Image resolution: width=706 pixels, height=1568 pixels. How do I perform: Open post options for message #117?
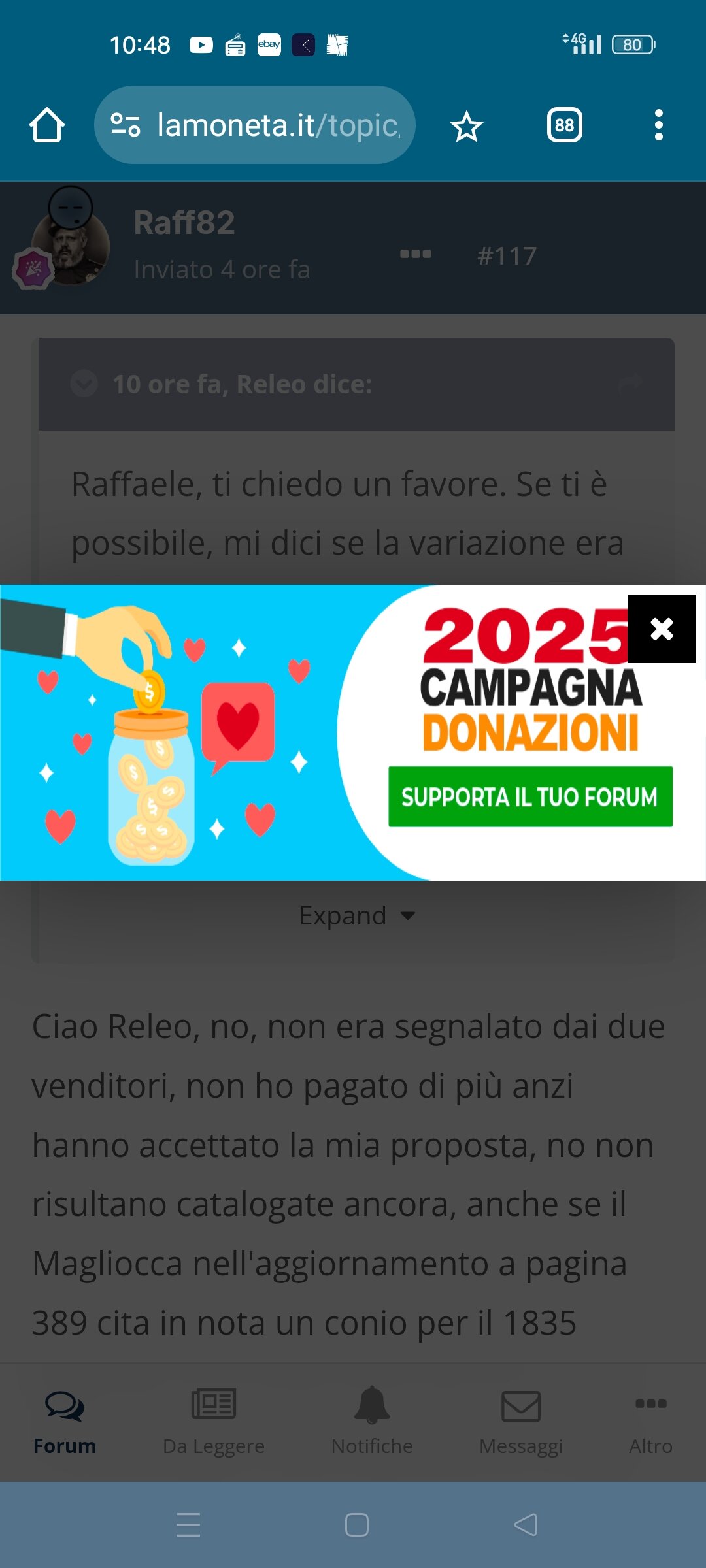[x=416, y=254]
